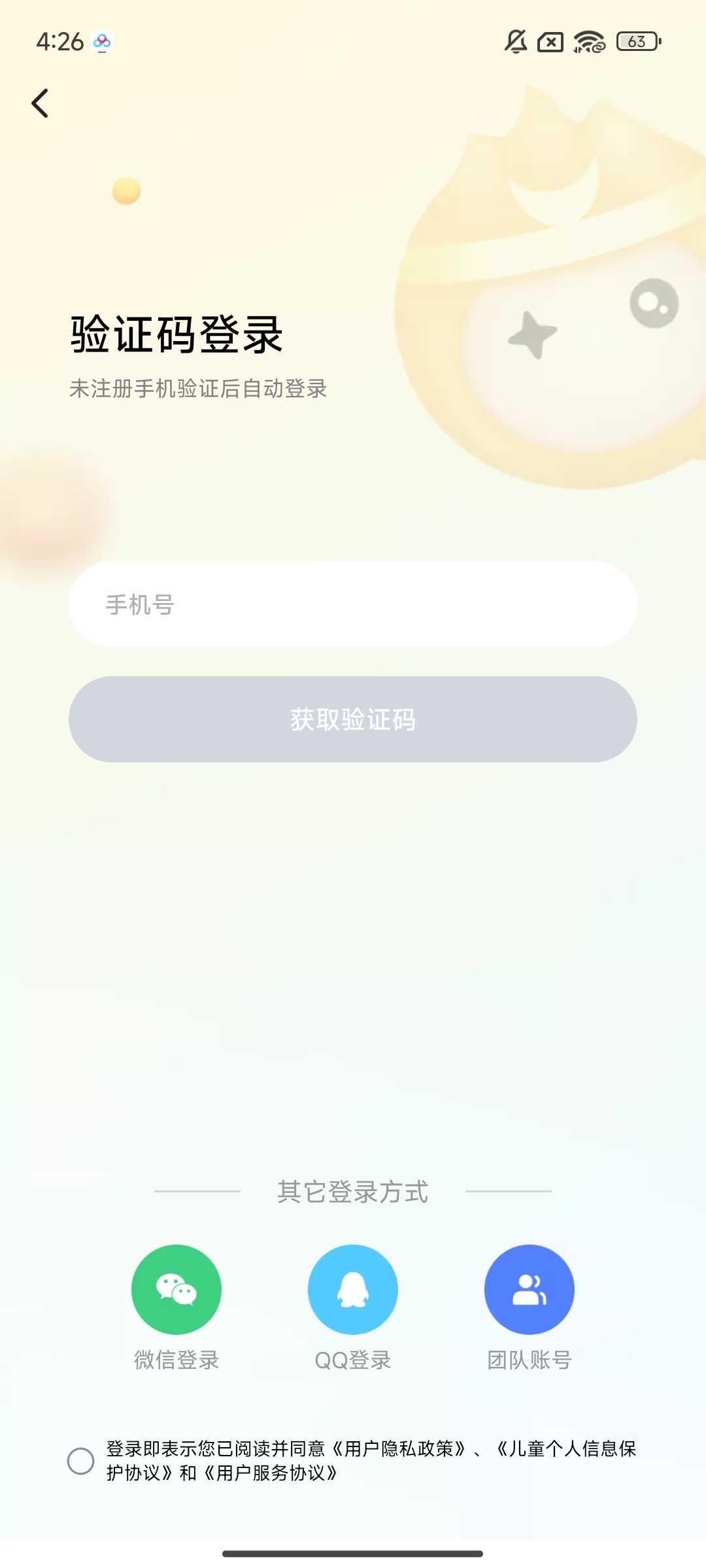
Task: Choose QQ登录 sign-in option
Action: 353,1290
